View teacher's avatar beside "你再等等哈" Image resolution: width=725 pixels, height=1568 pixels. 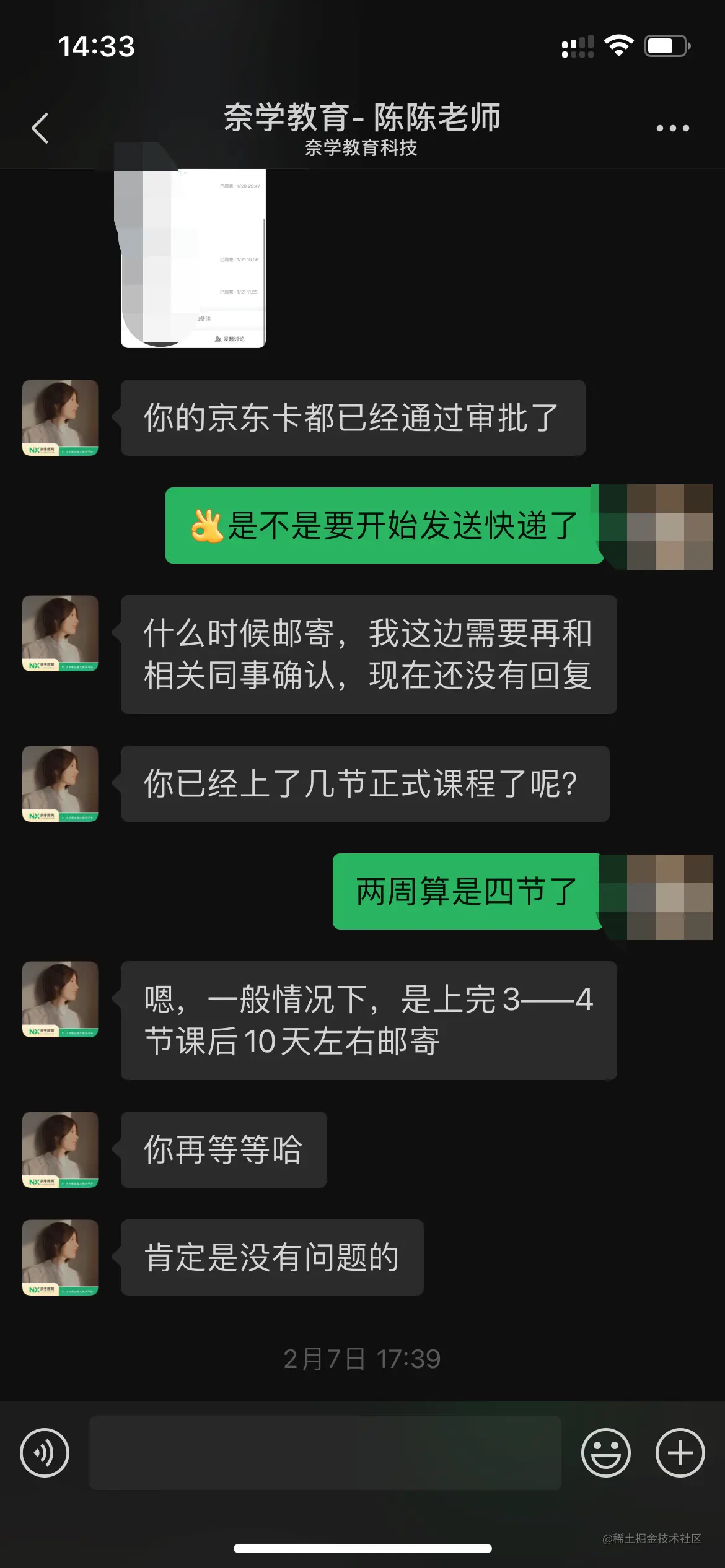point(60,1149)
